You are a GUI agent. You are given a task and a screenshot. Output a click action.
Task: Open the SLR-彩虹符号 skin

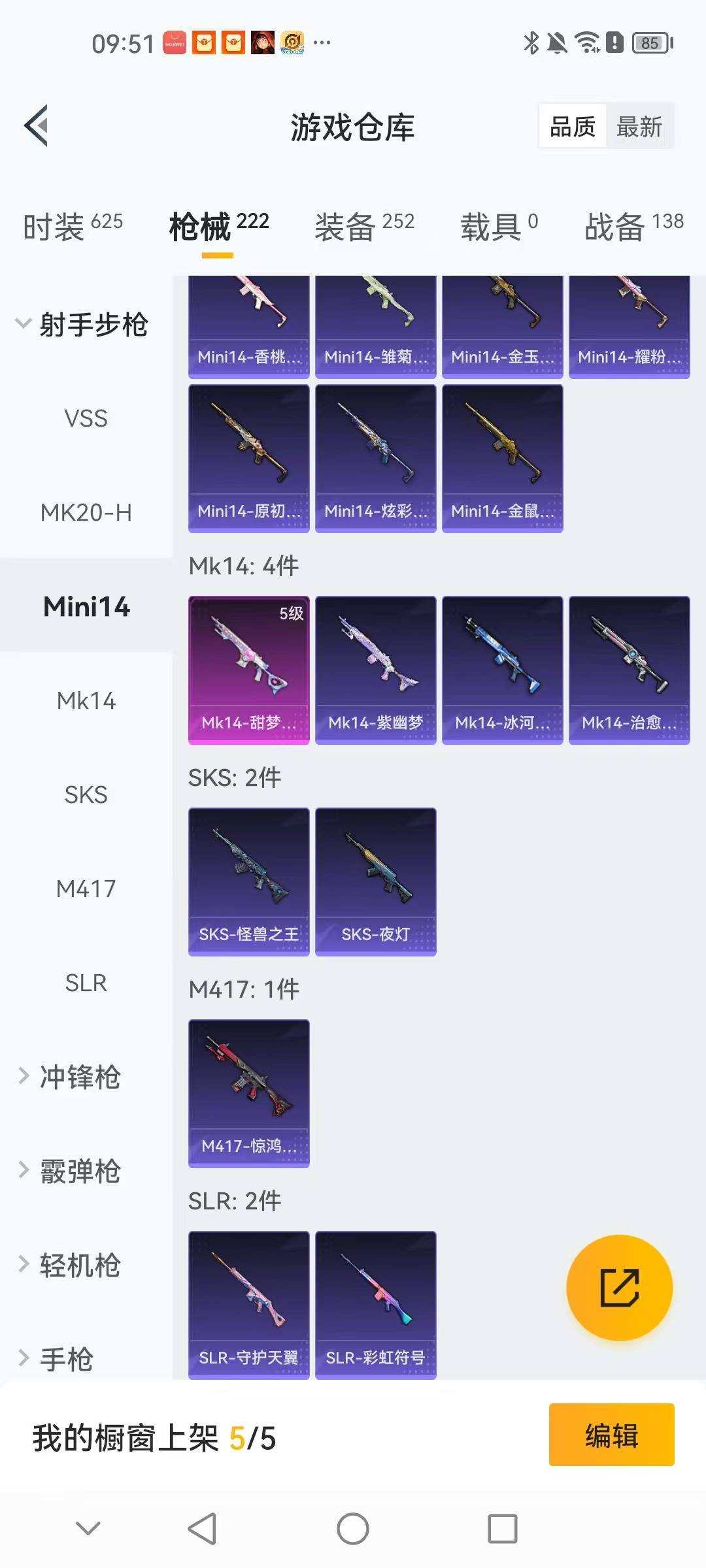[375, 1304]
